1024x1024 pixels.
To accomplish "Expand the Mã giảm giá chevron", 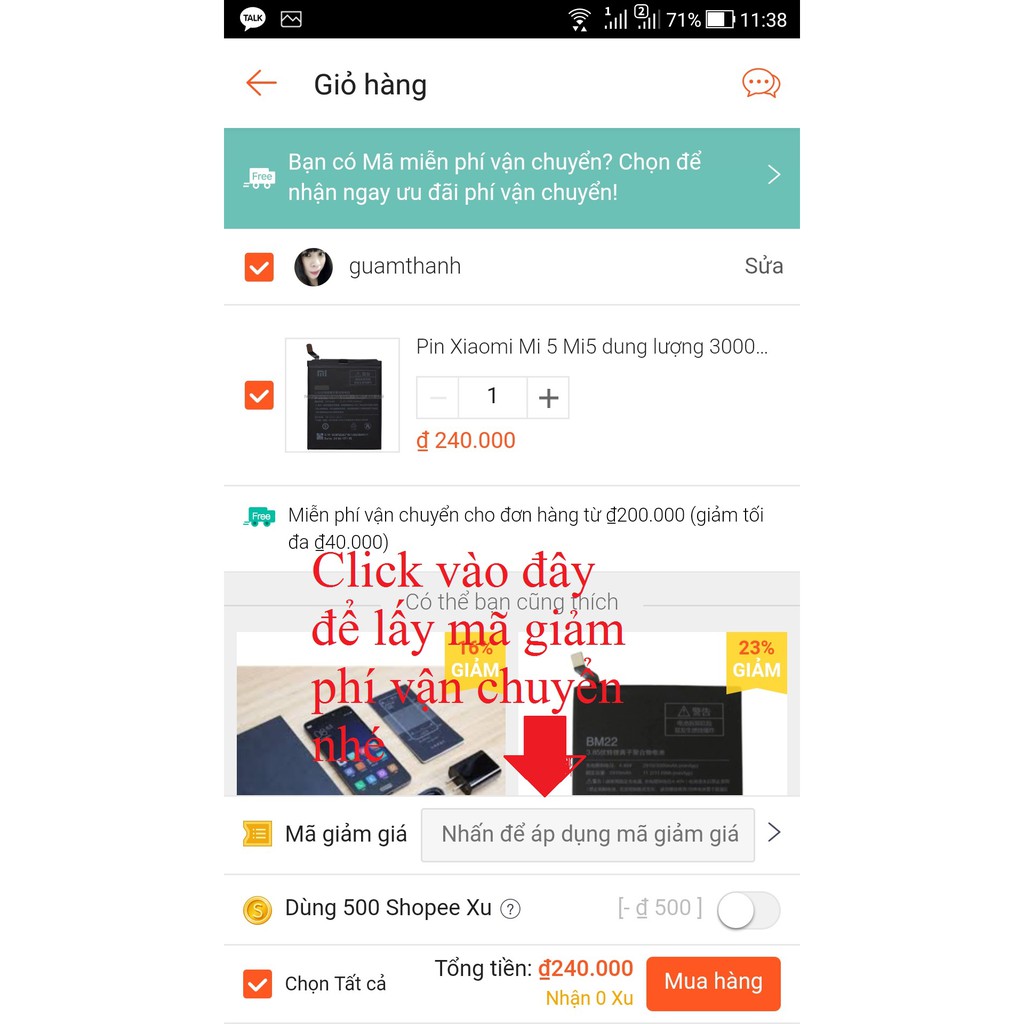I will 774,833.
